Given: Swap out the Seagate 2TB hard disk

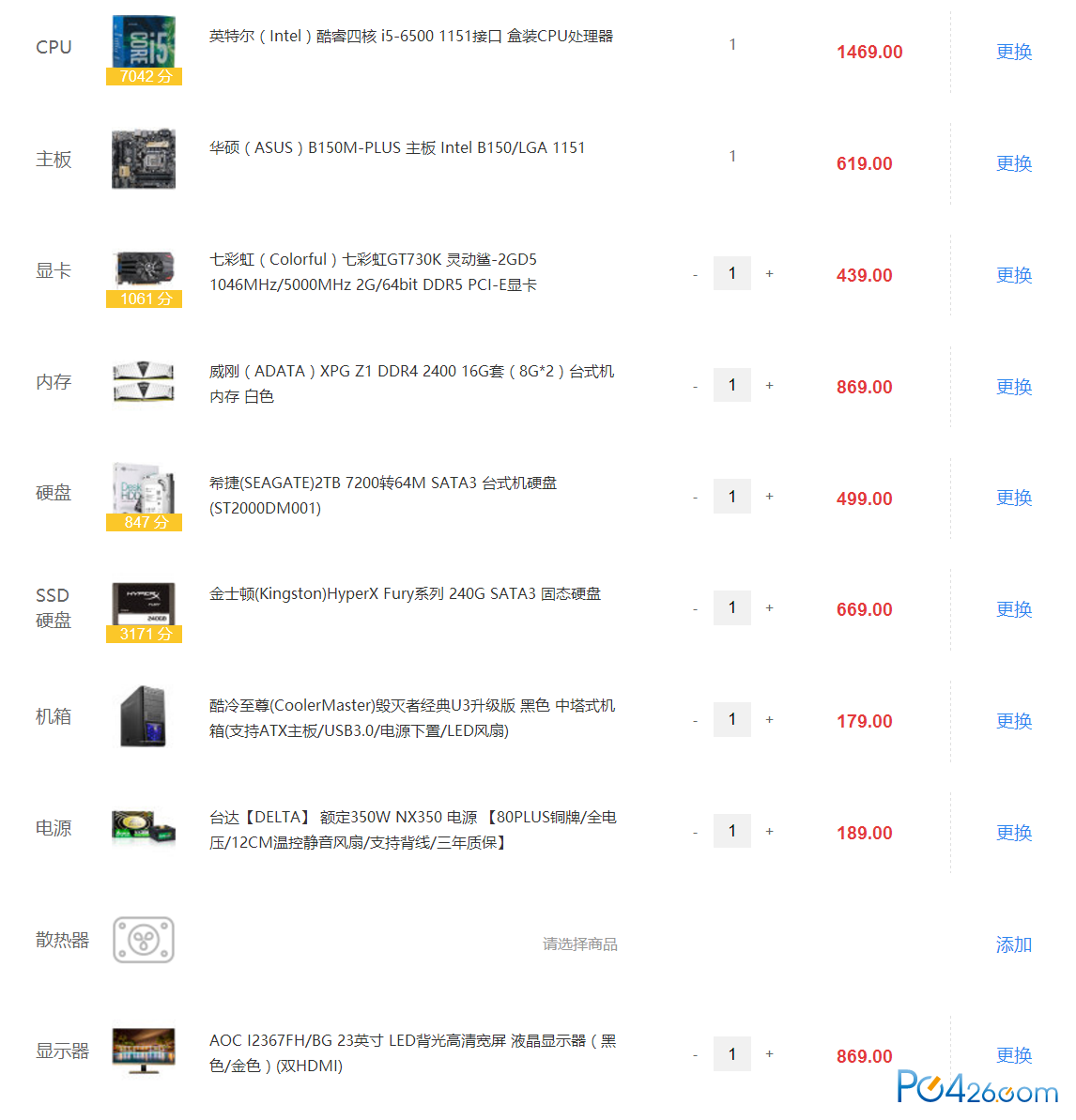Looking at the screenshot, I should 1013,498.
